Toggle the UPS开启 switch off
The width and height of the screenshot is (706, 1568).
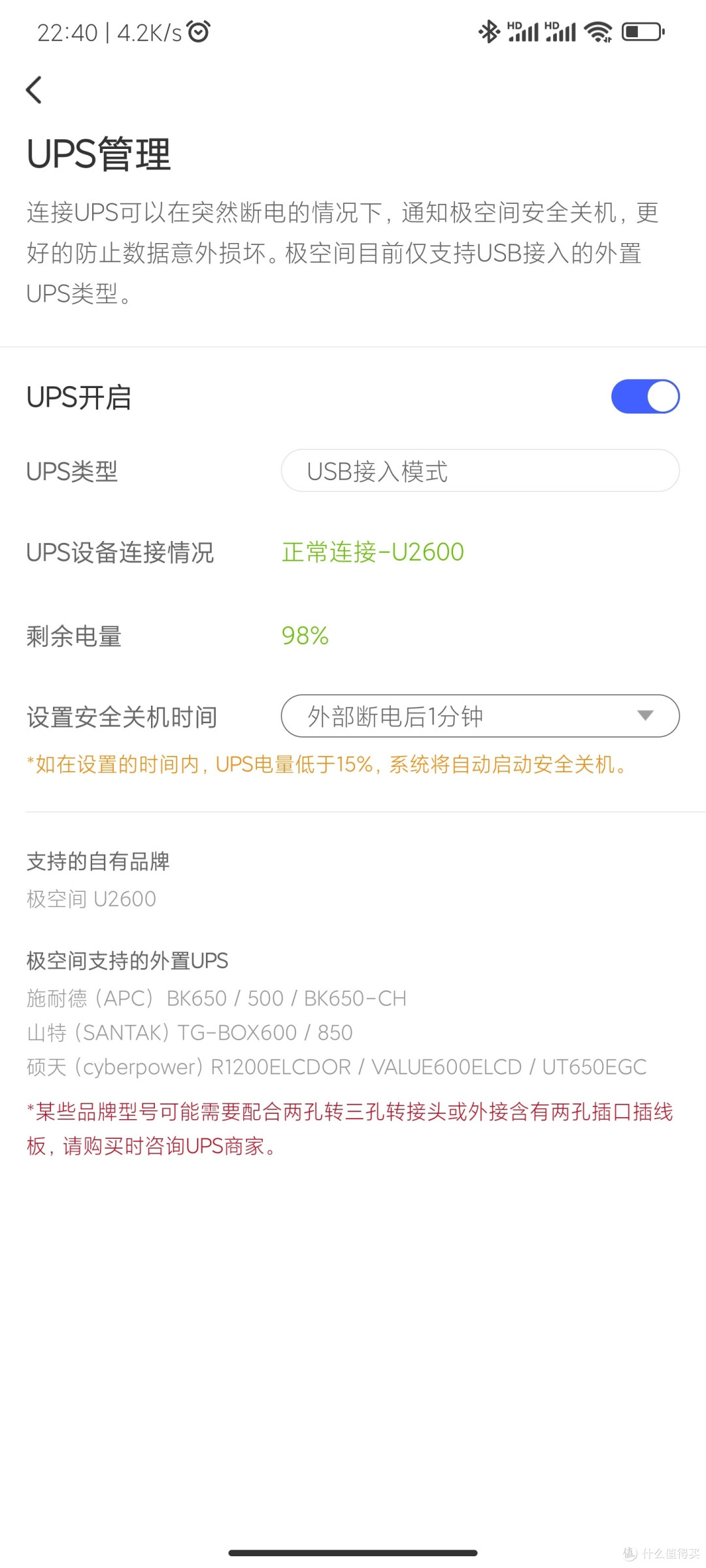tap(645, 395)
